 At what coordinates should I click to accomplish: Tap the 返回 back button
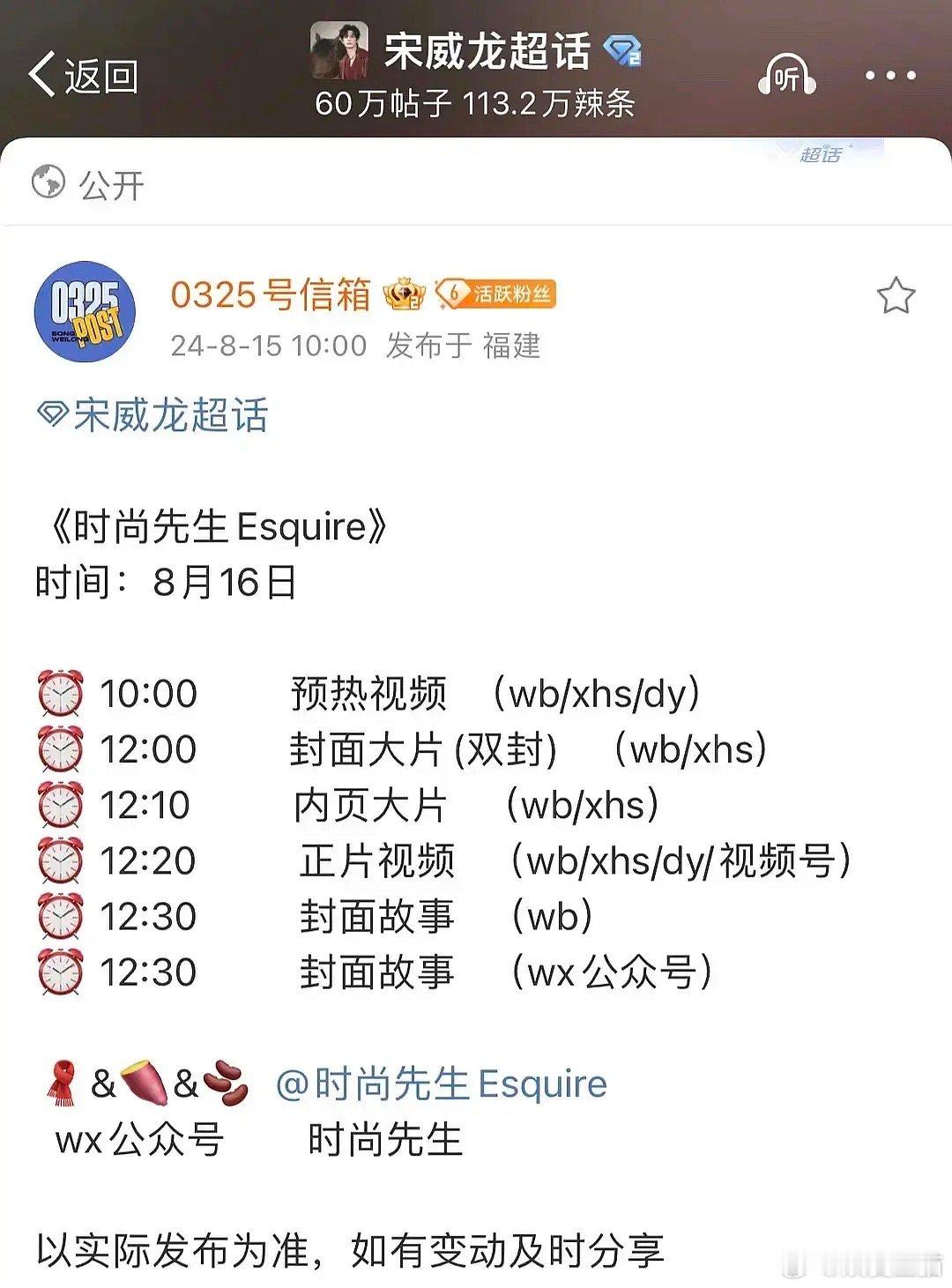tap(88, 75)
